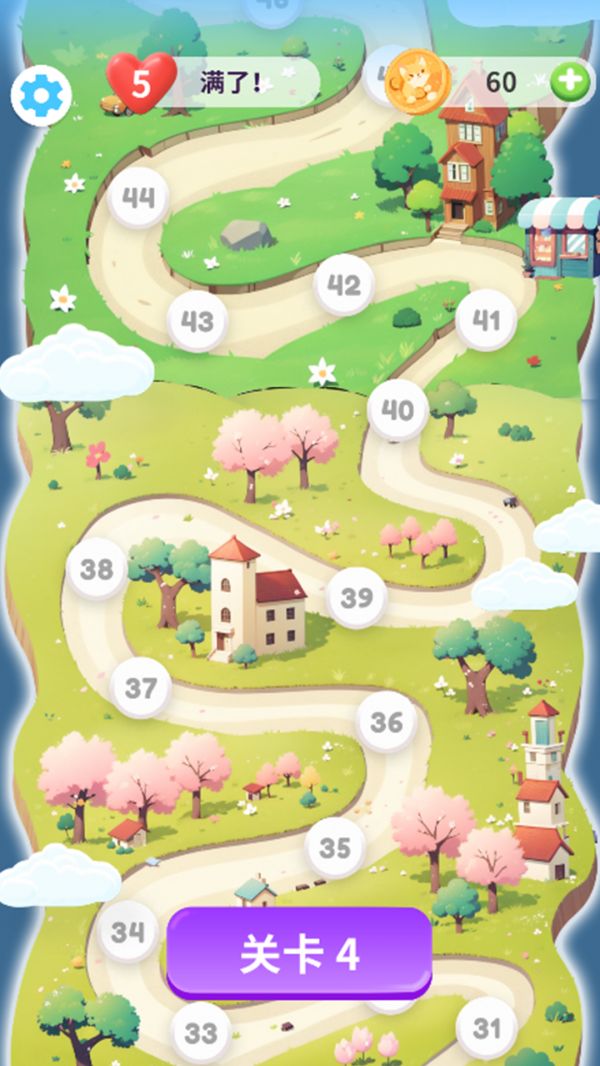Tap level node 41
The width and height of the screenshot is (600, 1066).
486,321
